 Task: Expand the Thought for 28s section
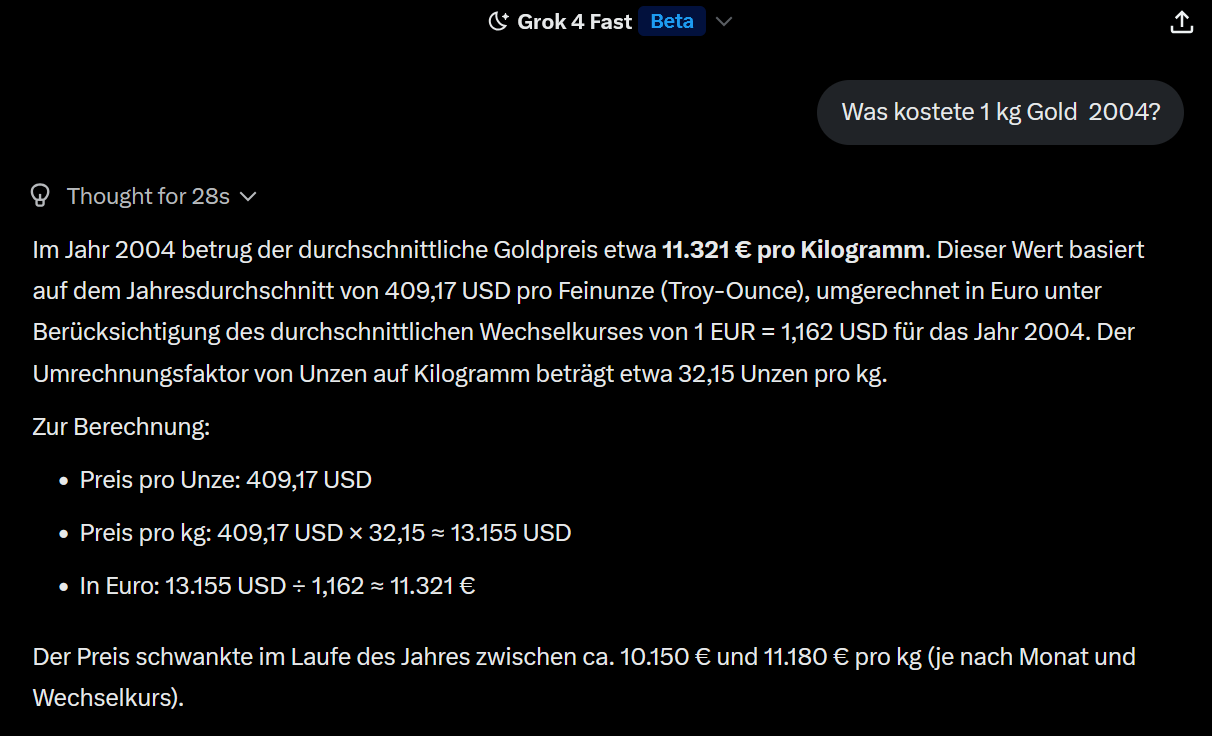(147, 196)
